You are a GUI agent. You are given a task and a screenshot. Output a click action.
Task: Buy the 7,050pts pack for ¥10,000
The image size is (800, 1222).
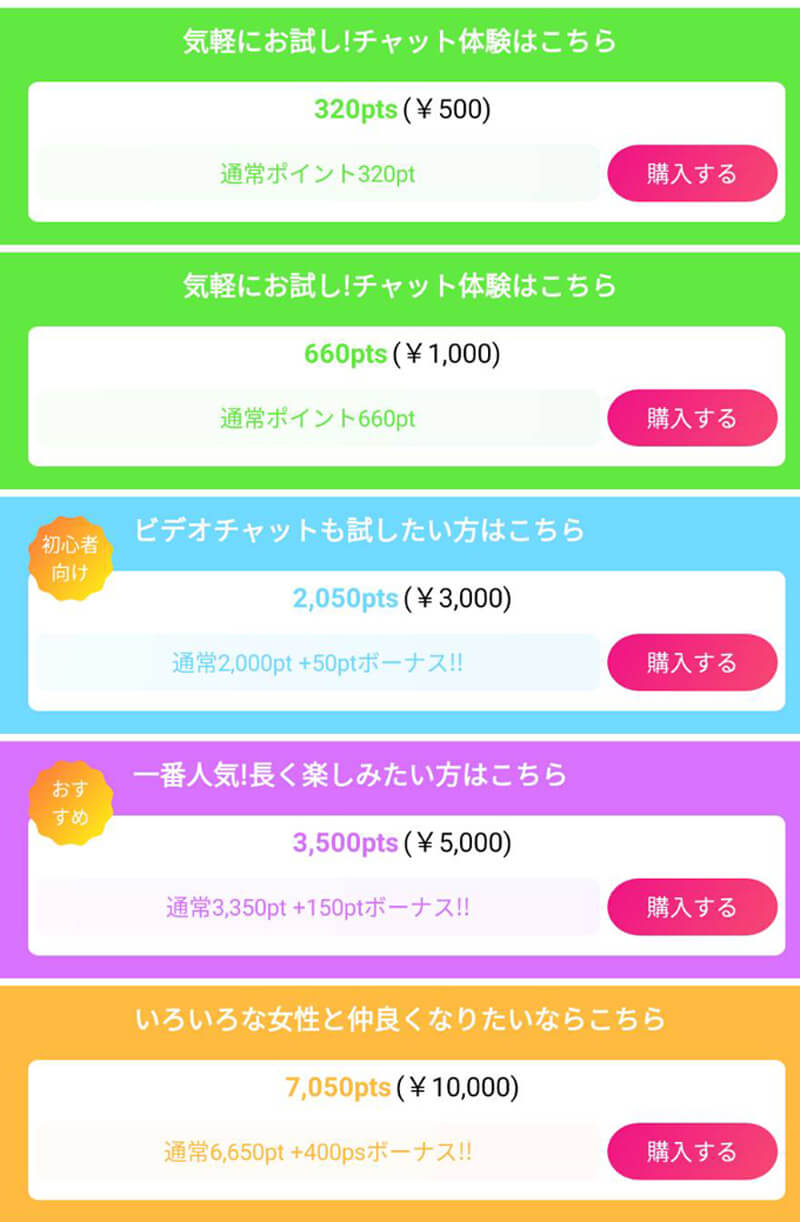[692, 1151]
